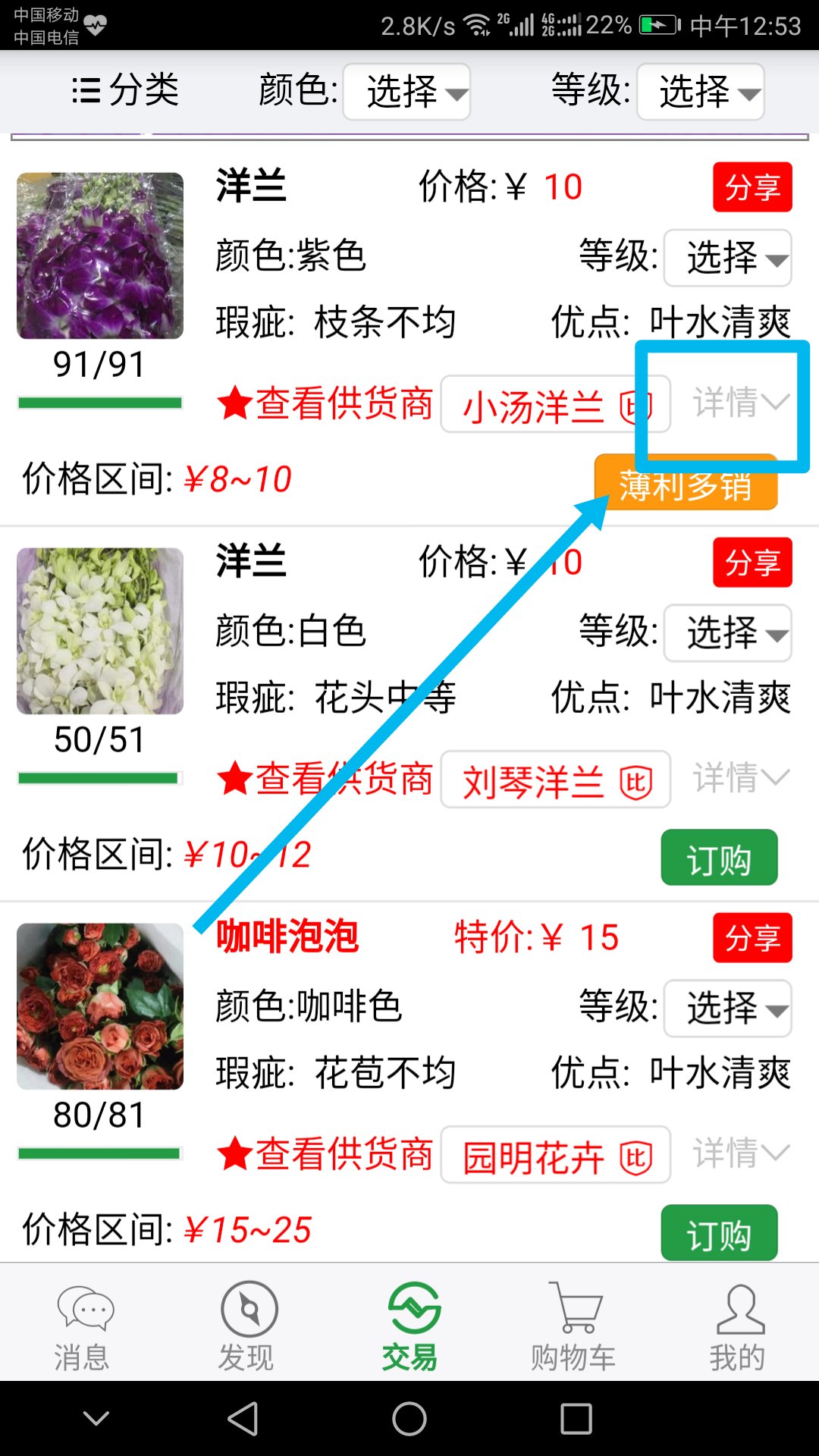Tap 订购 for 咖啡泡泡
The height and width of the screenshot is (1456, 819).
pos(719,1233)
